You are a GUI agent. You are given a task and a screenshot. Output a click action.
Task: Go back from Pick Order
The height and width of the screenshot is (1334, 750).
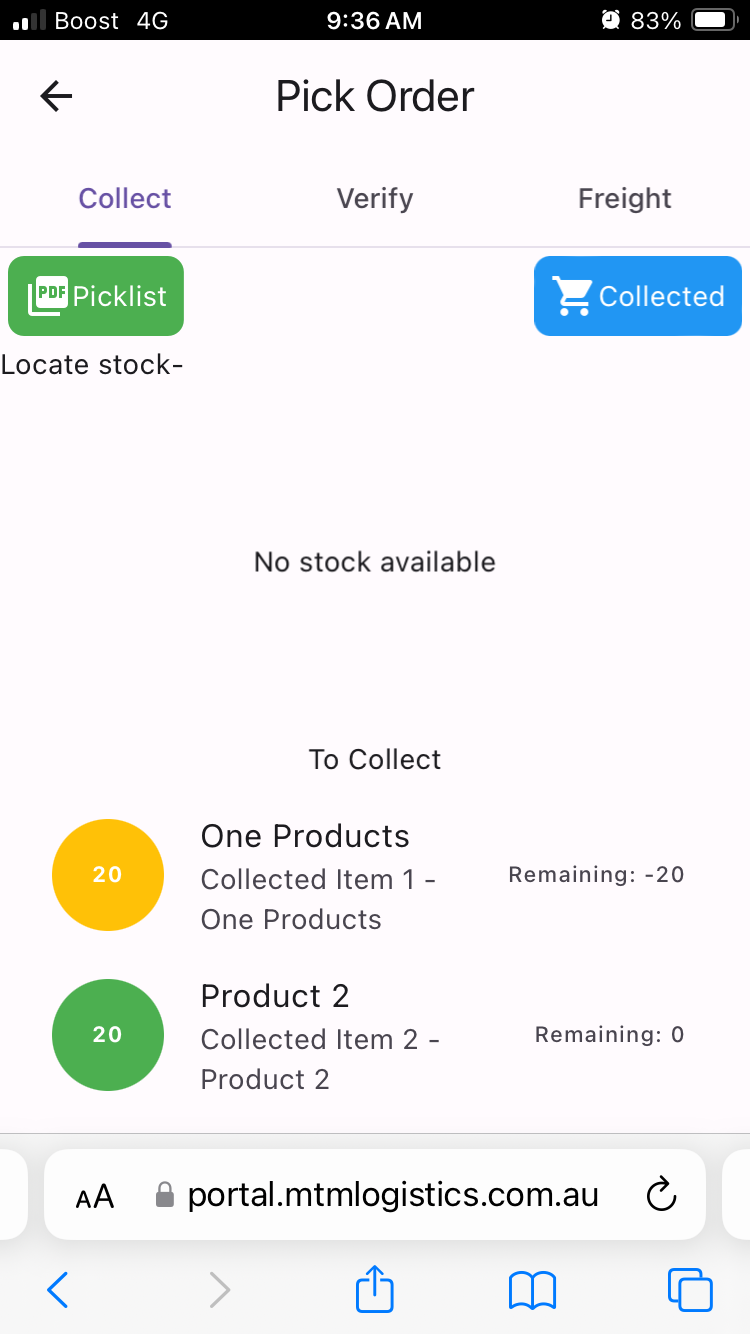57,96
